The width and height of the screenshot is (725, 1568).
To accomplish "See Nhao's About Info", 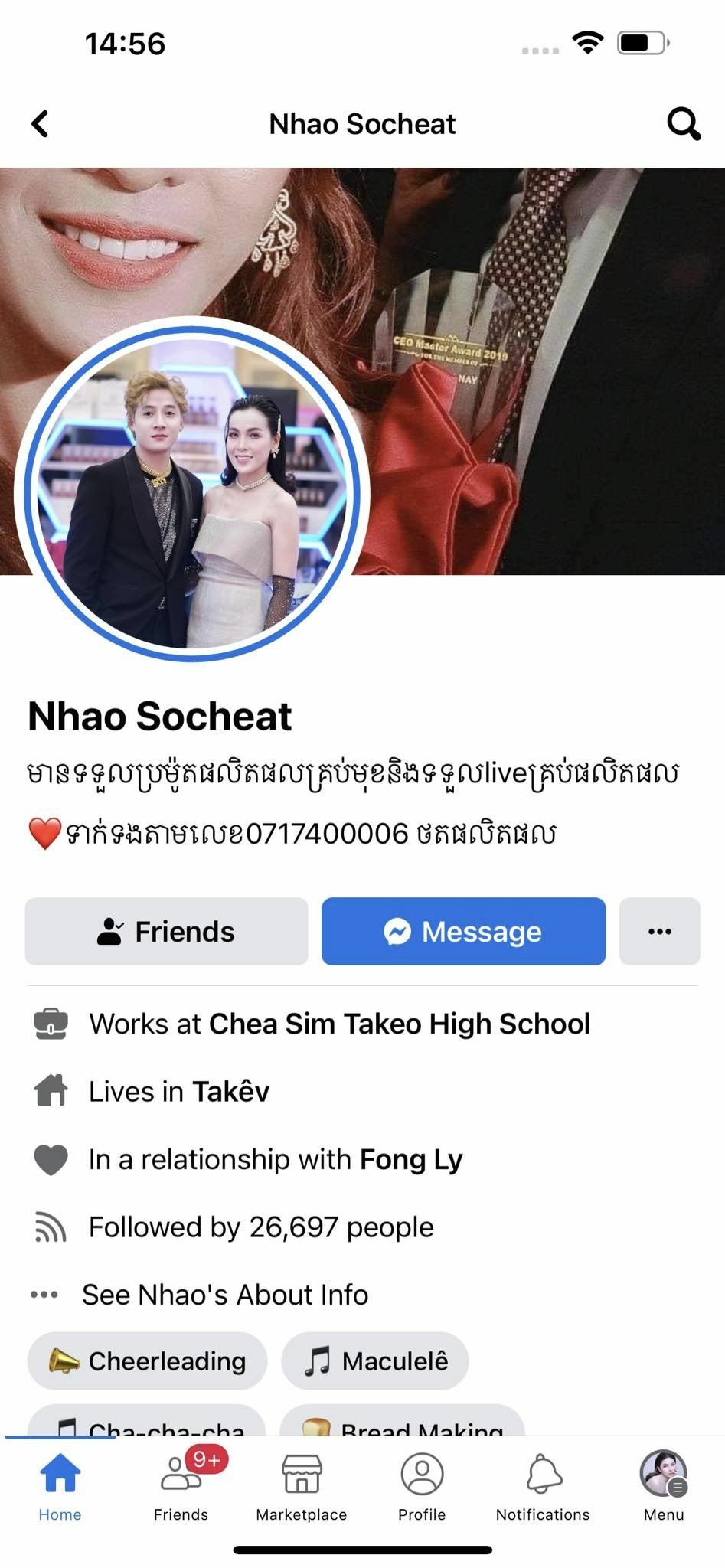I will (x=225, y=1295).
